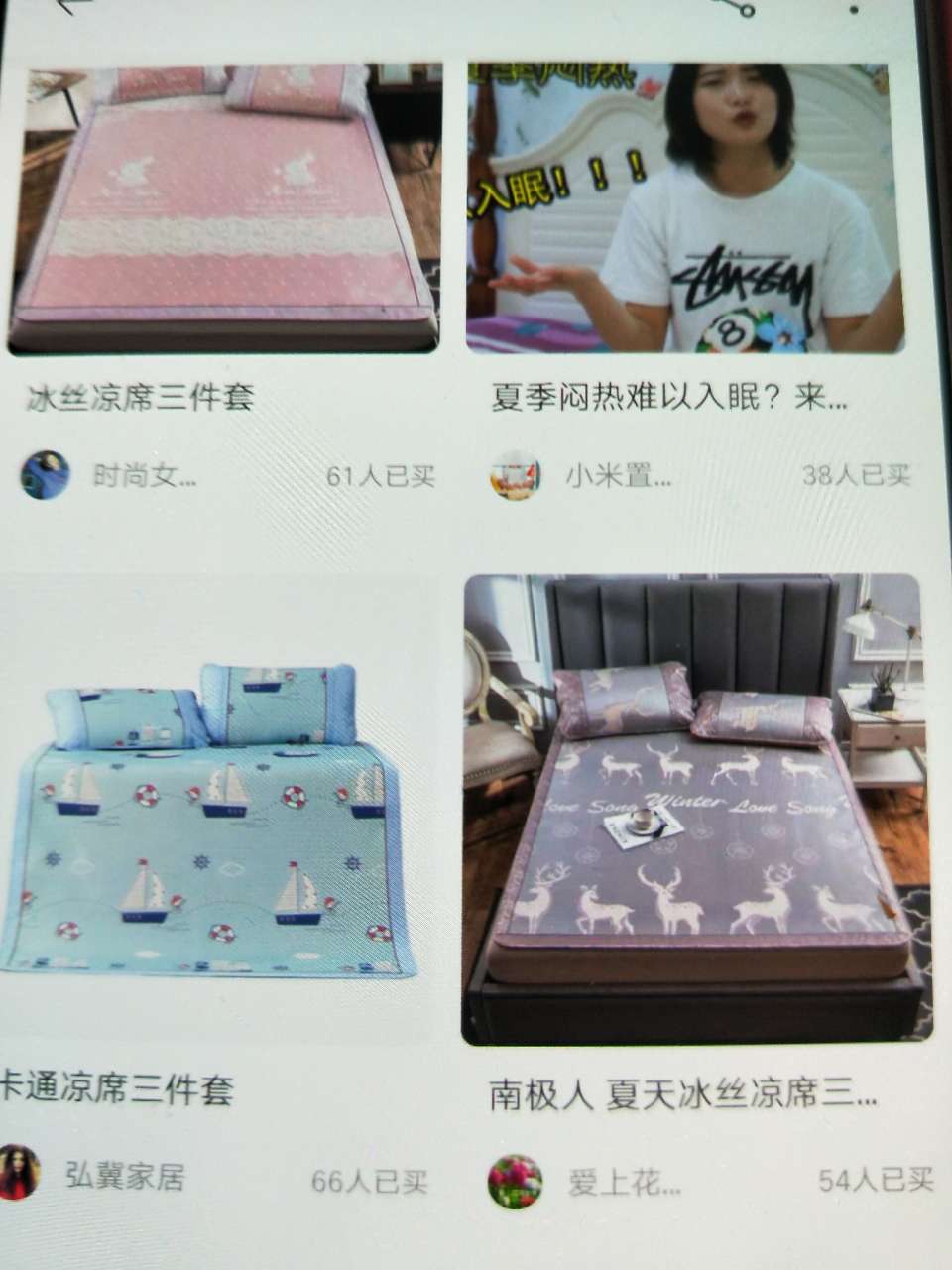Open the 夏季闷热难以入眠 video card
This screenshot has height=1270, width=952.
click(684, 208)
